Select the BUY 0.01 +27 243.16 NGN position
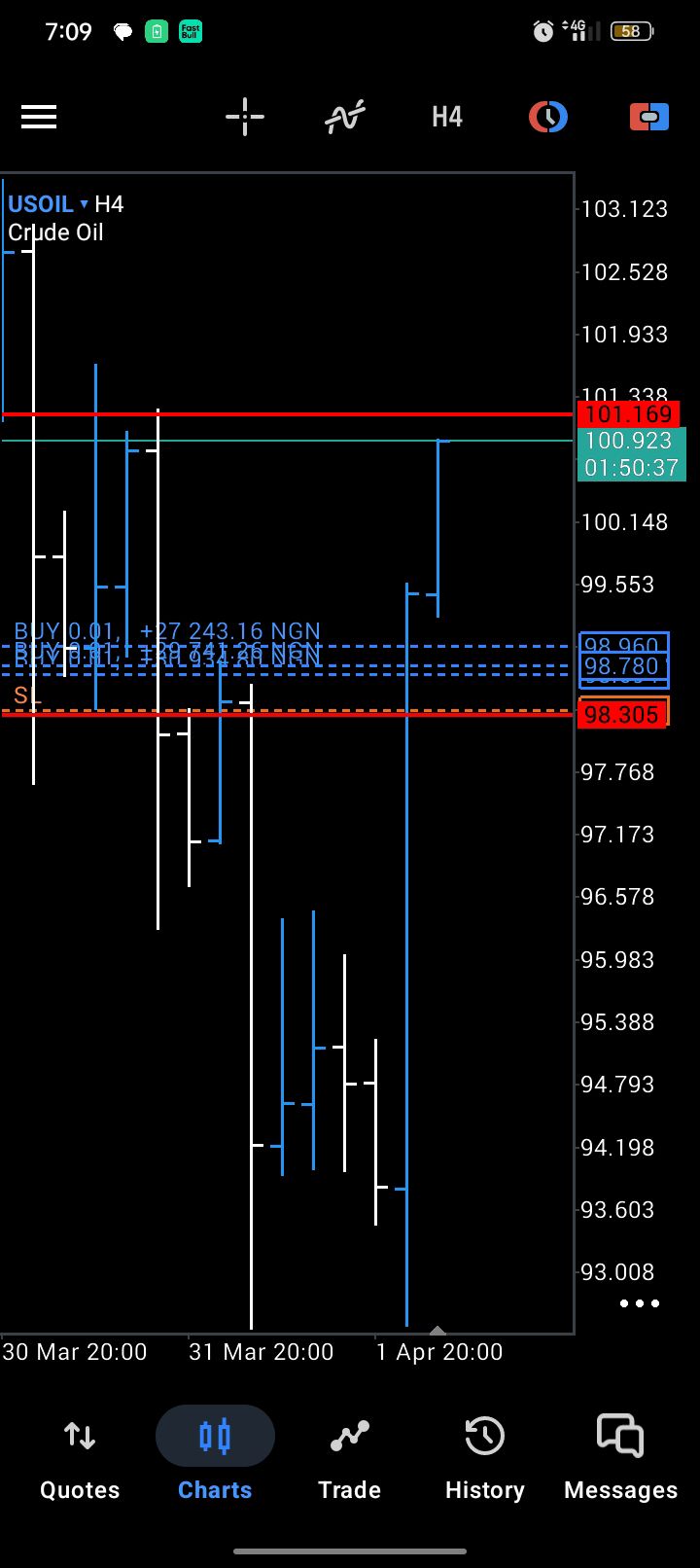This screenshot has height=1568, width=700. [167, 631]
